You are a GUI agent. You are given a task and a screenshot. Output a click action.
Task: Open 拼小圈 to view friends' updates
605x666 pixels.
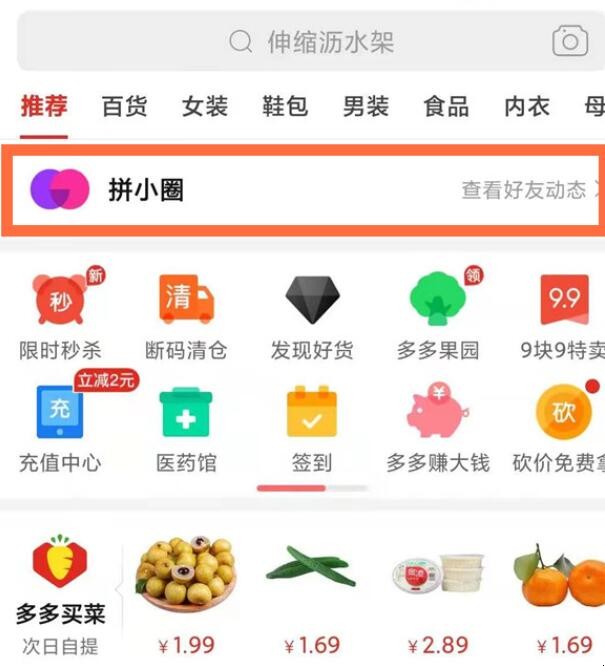[302, 190]
